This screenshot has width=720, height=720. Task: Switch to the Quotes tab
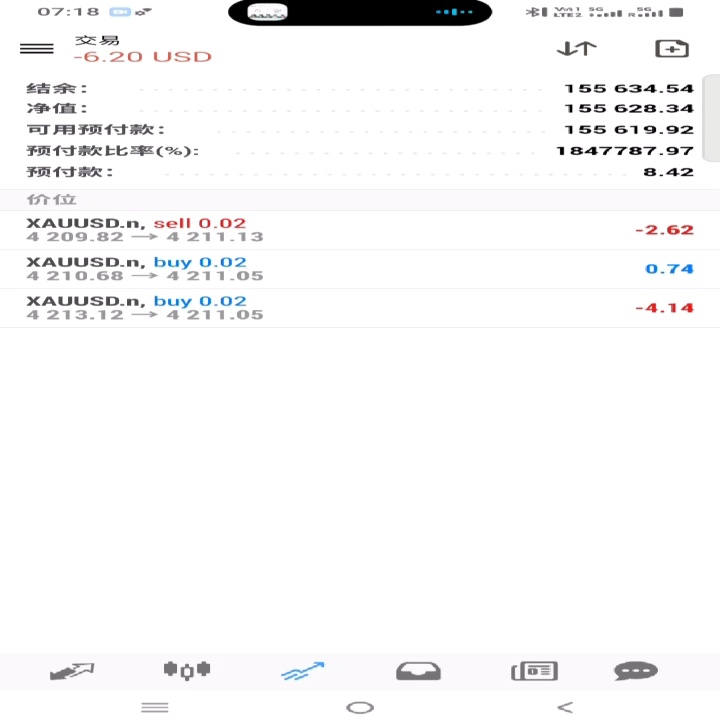tap(72, 671)
